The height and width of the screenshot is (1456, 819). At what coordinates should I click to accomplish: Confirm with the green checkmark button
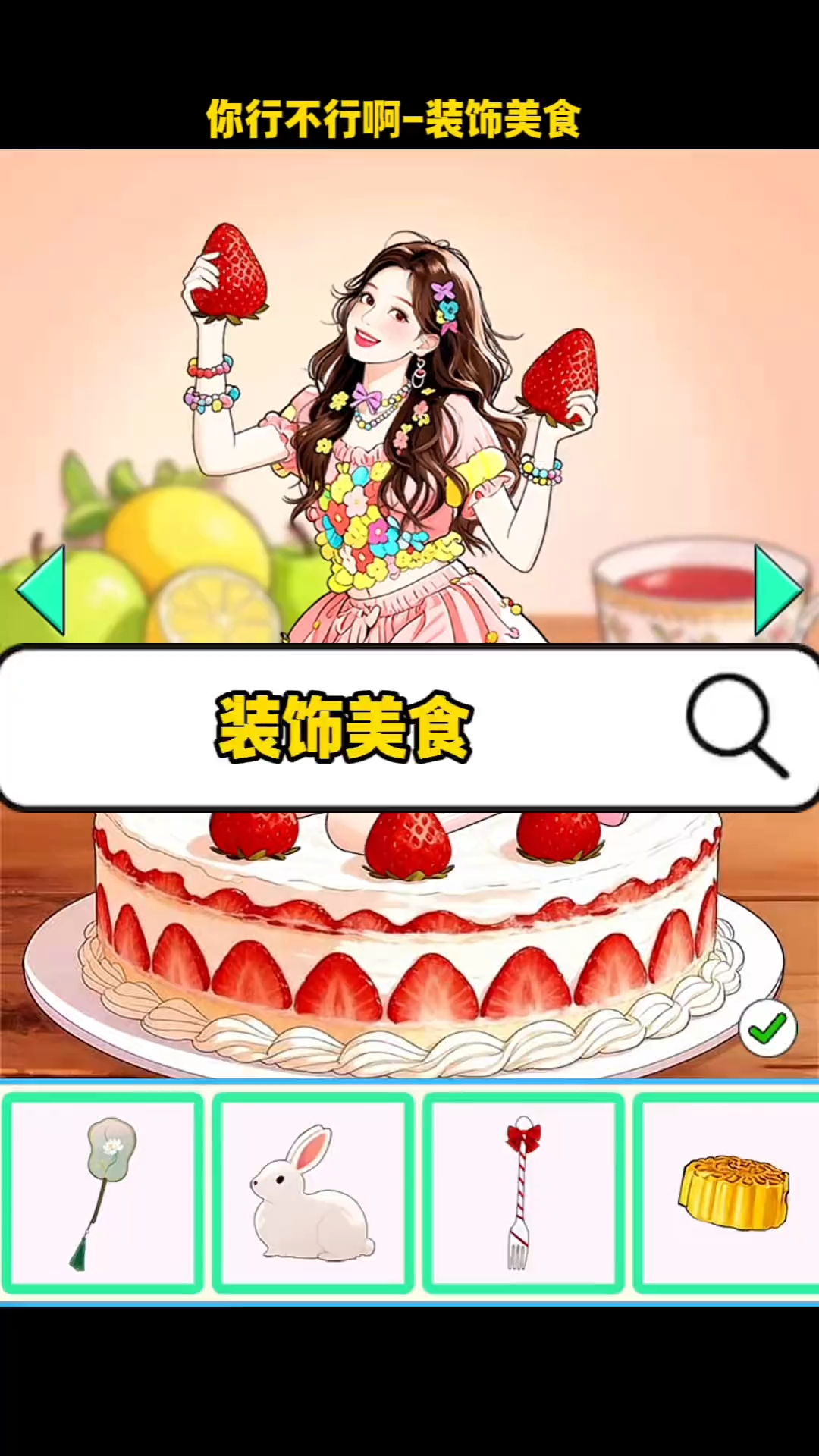click(767, 1029)
